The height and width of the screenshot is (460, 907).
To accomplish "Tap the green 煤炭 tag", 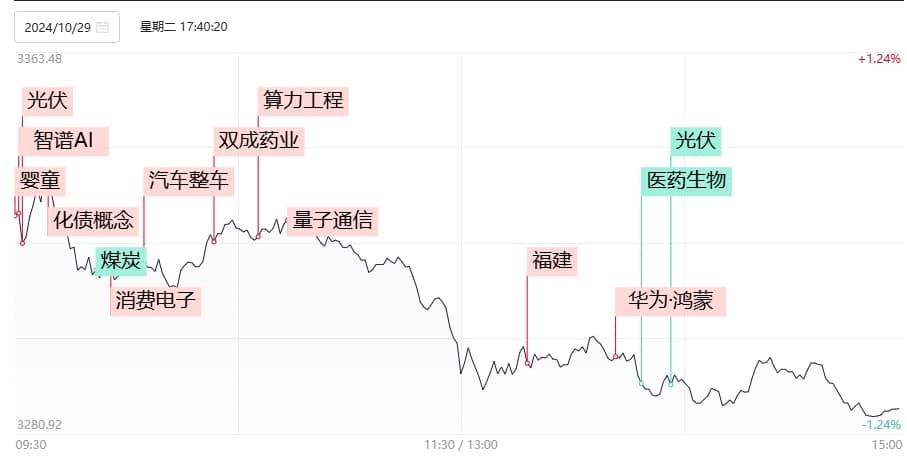I will coord(121,261).
